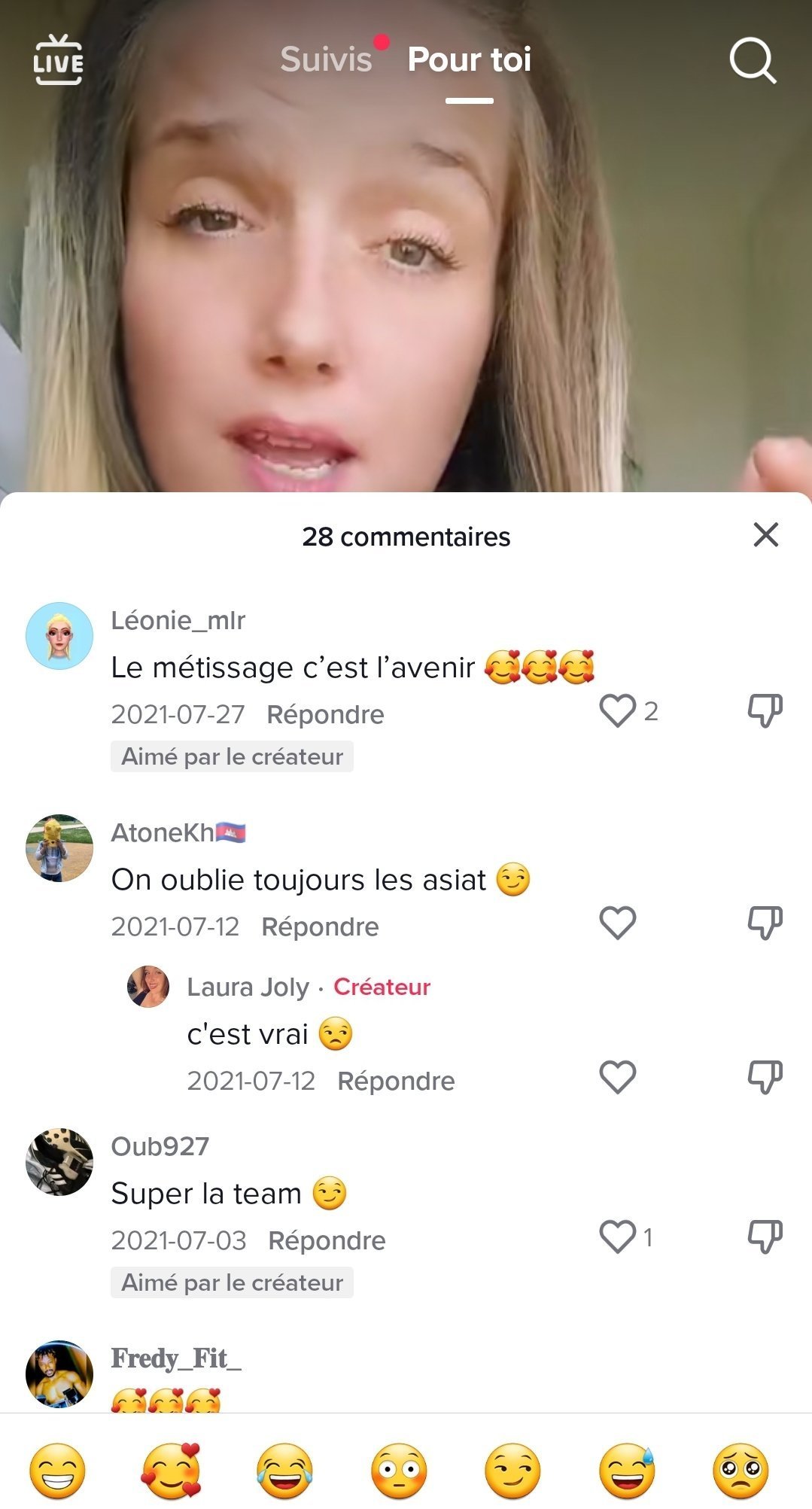Open Léonie_mlr's avatar

[x=59, y=636]
